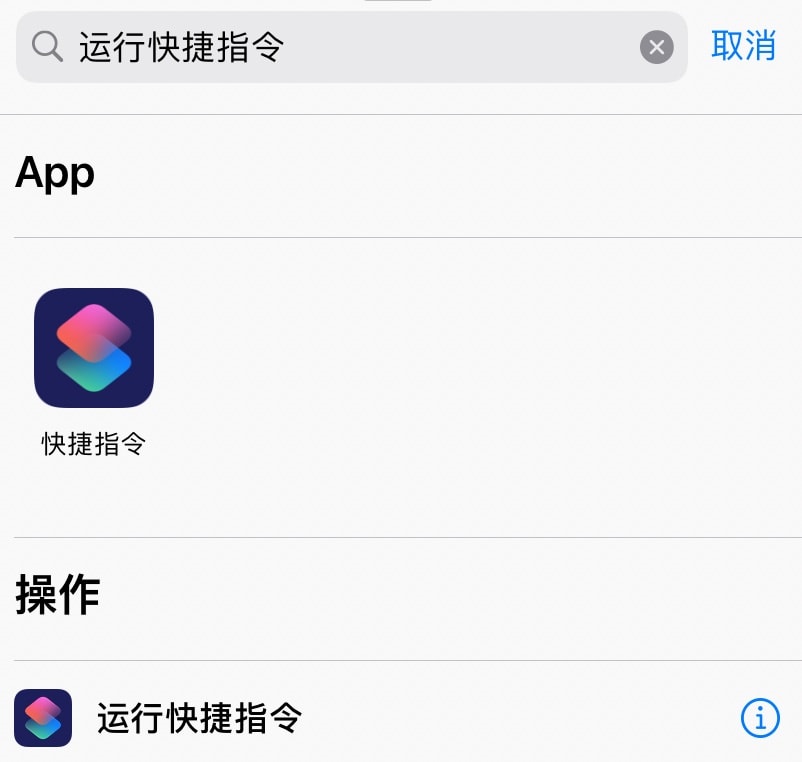Cancel the search with 取消
Viewport: 802px width, 762px height.
(743, 46)
